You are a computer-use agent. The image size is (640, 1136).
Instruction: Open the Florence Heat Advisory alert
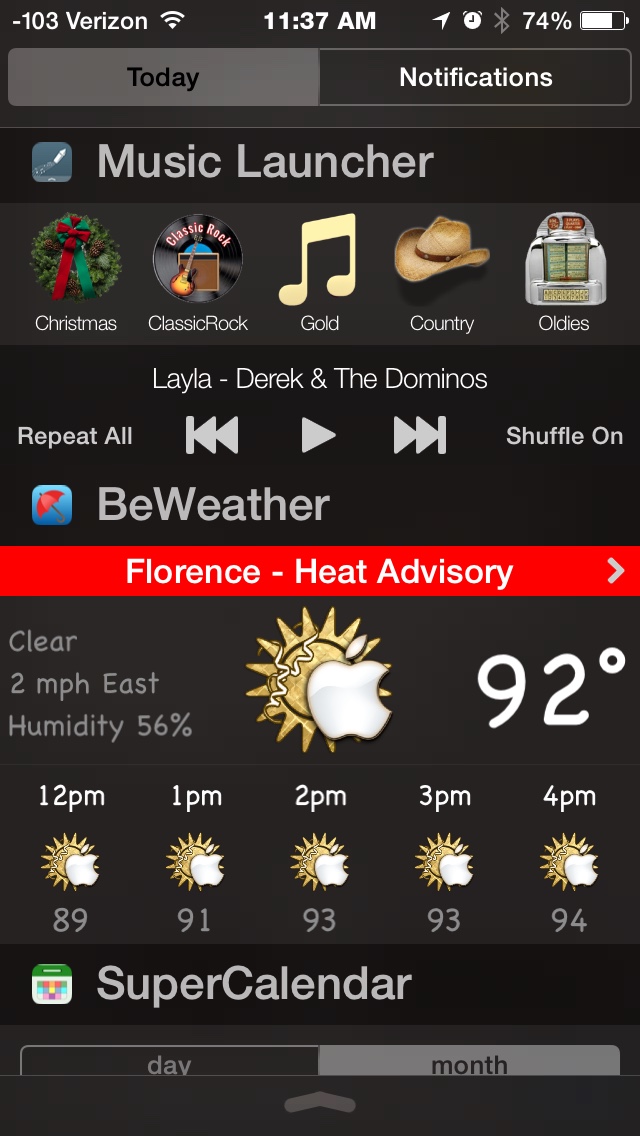point(320,571)
